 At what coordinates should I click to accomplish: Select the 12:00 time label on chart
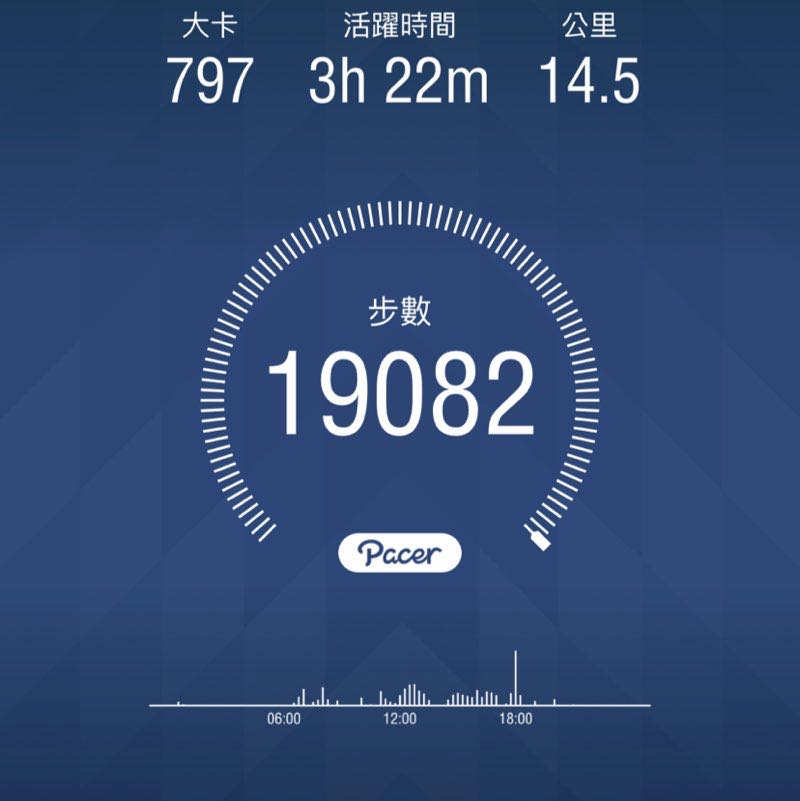point(401,716)
